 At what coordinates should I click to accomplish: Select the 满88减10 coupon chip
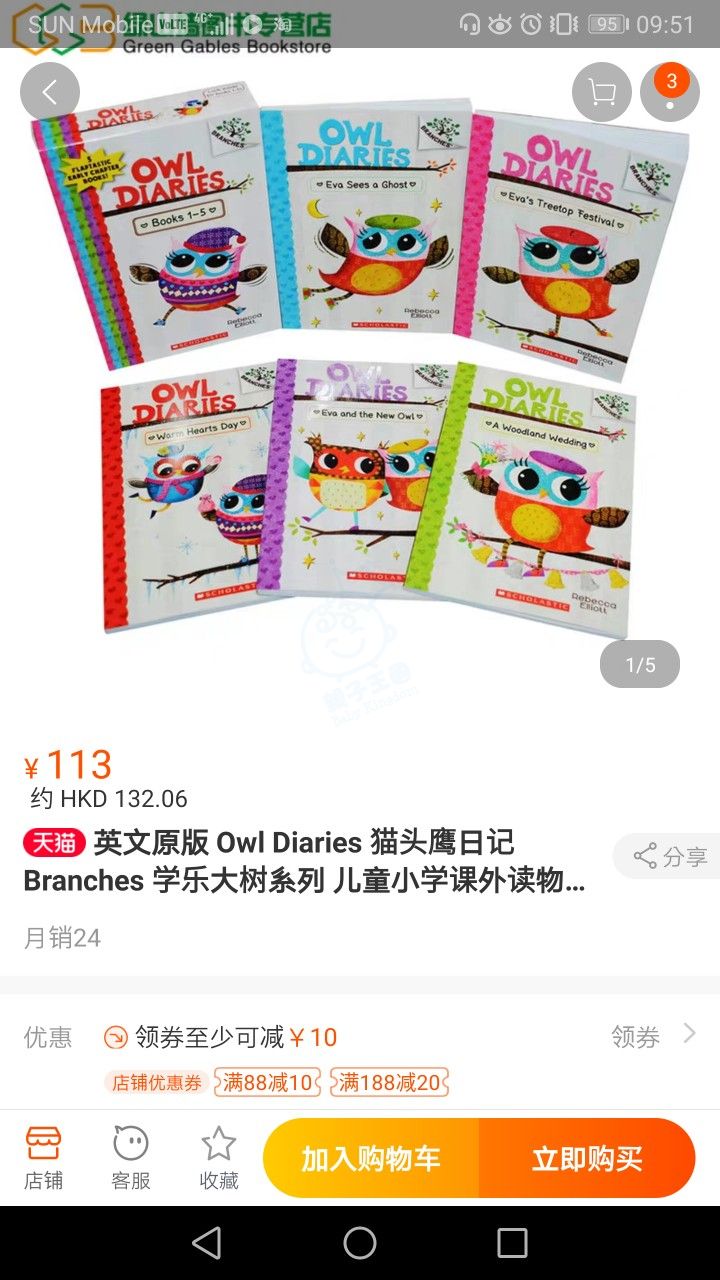[x=267, y=1082]
